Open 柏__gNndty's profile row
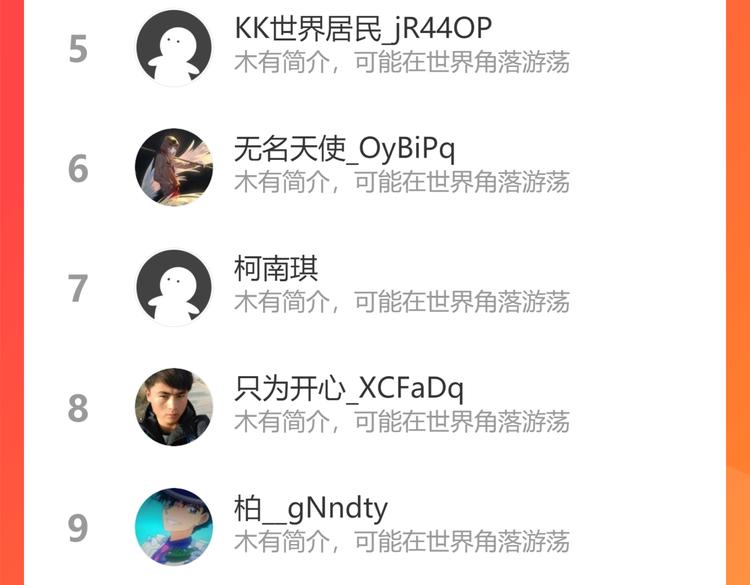Image resolution: width=750 pixels, height=585 pixels. tap(375, 526)
